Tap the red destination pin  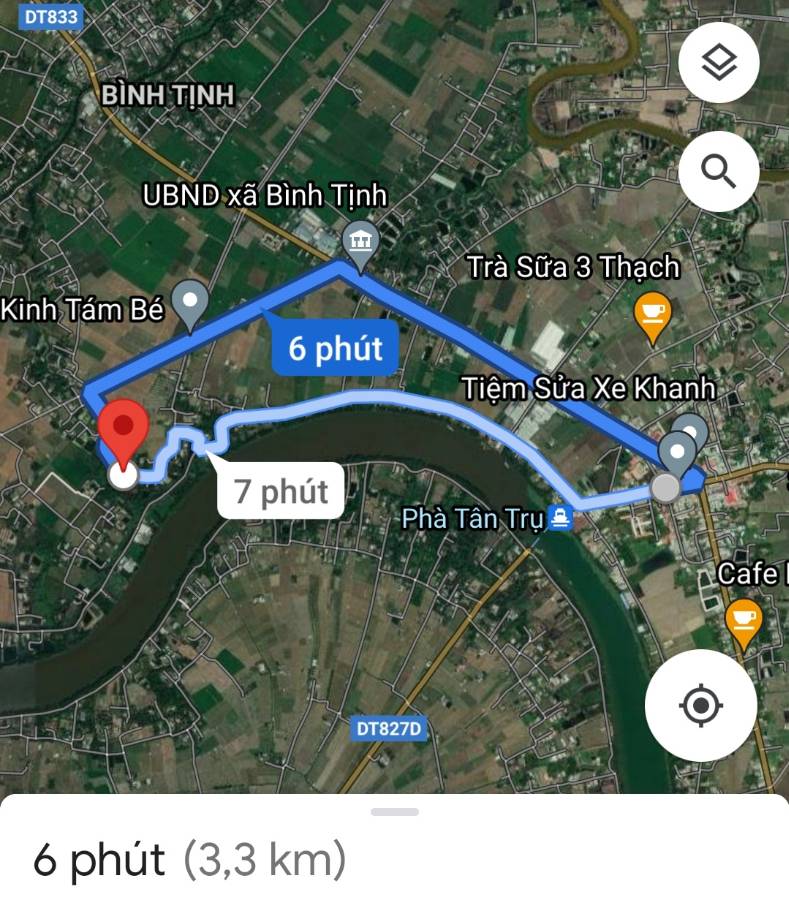coord(123,430)
